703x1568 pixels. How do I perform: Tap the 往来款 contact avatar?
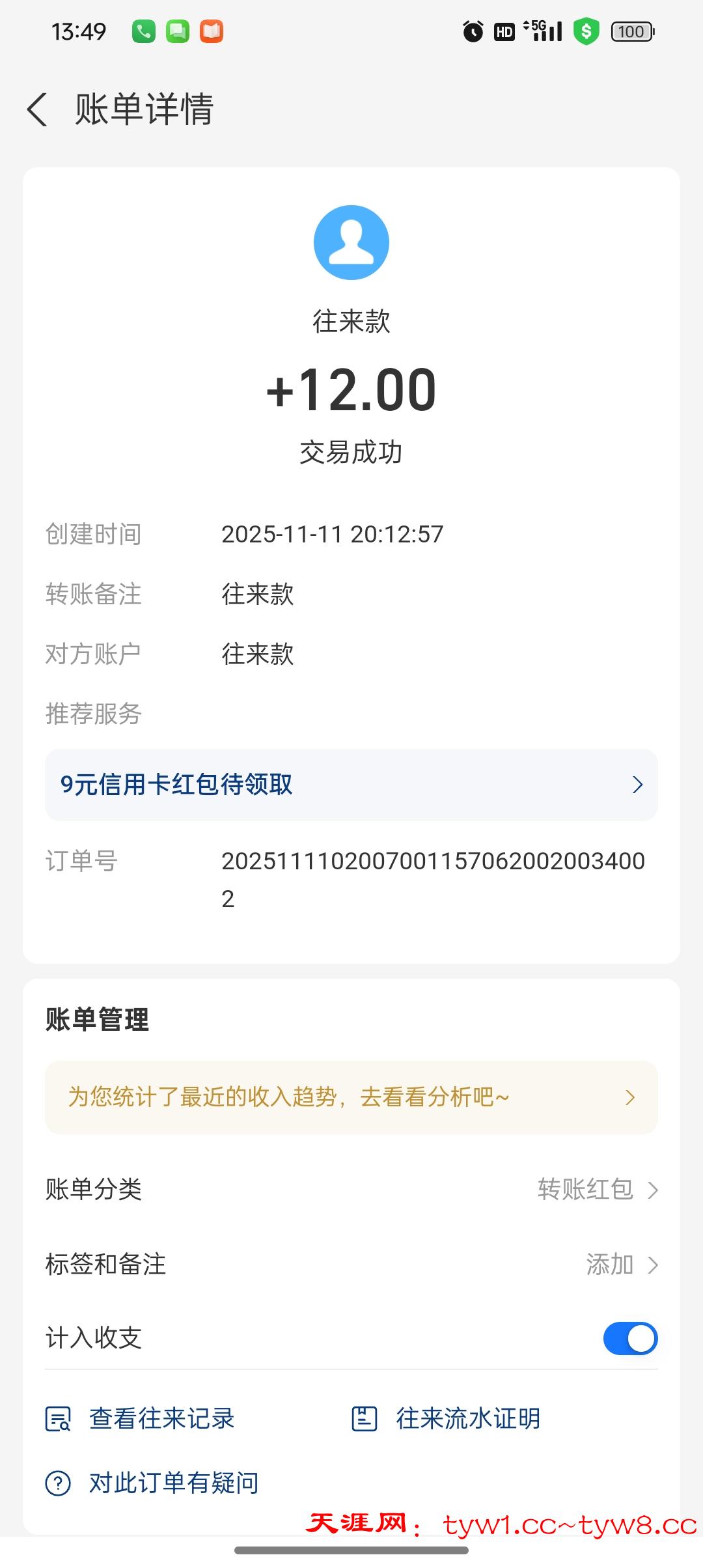tap(351, 242)
